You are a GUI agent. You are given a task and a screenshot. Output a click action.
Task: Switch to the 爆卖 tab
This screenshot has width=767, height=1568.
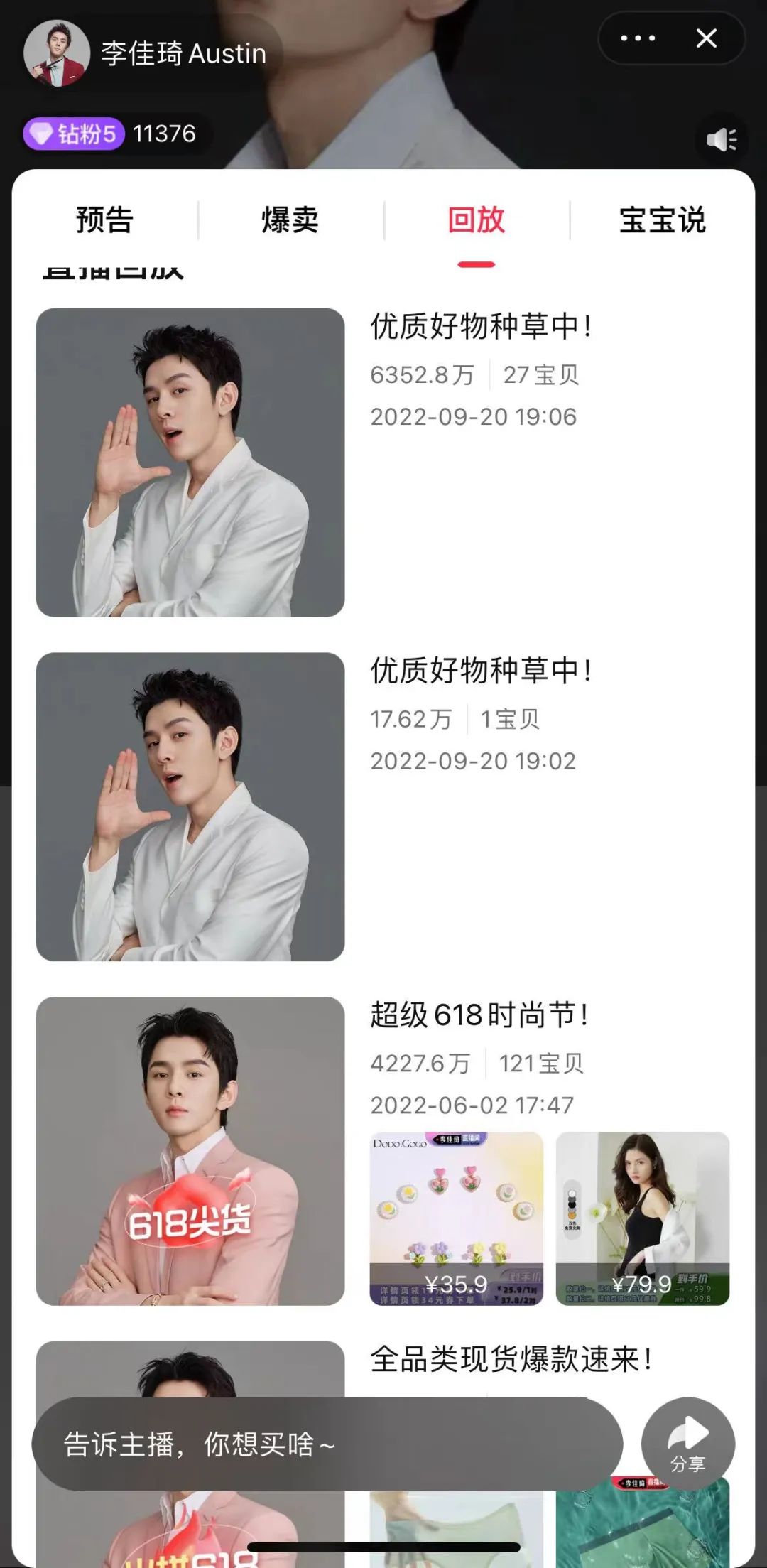coord(290,220)
